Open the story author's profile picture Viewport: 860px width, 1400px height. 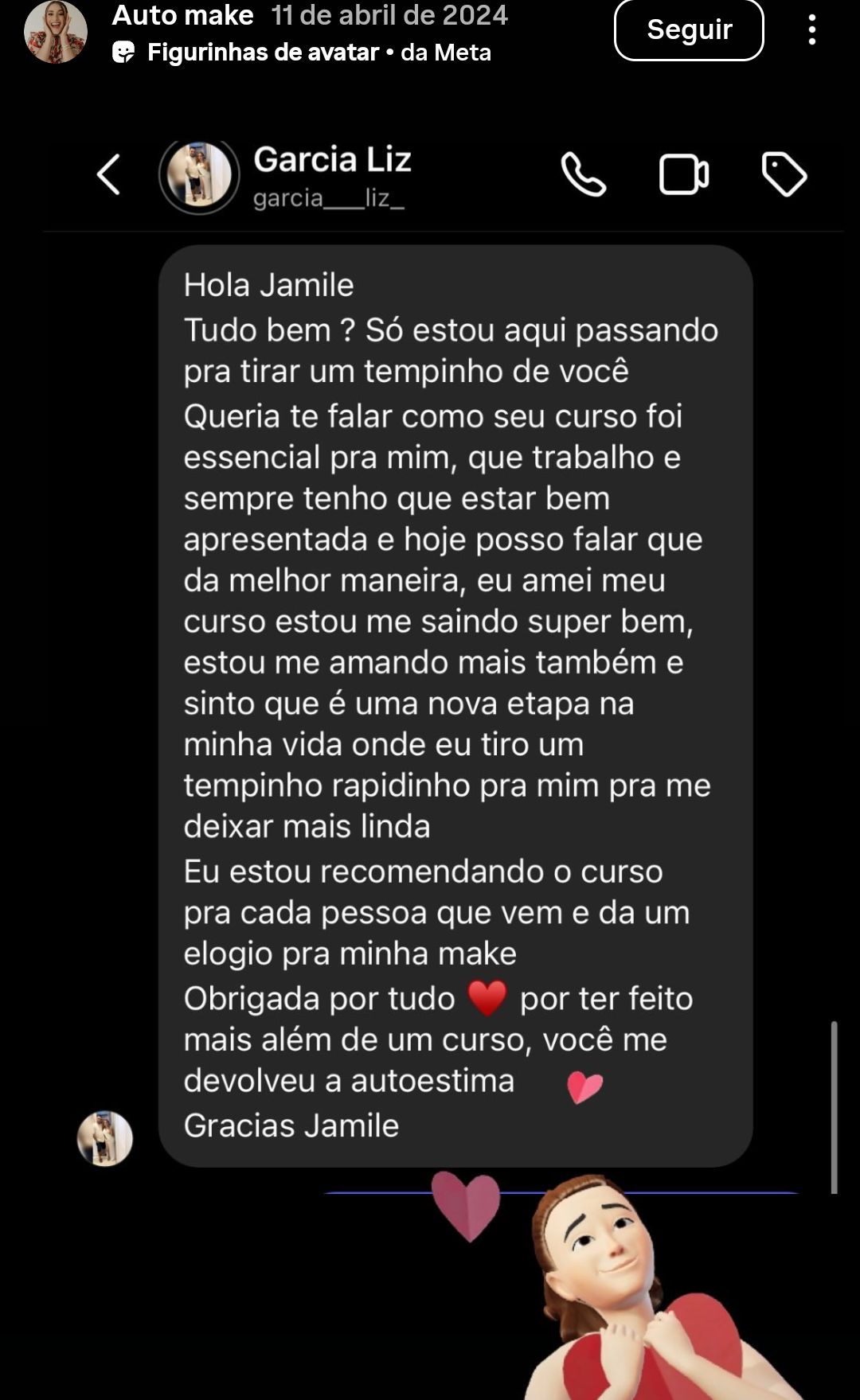(x=56, y=32)
